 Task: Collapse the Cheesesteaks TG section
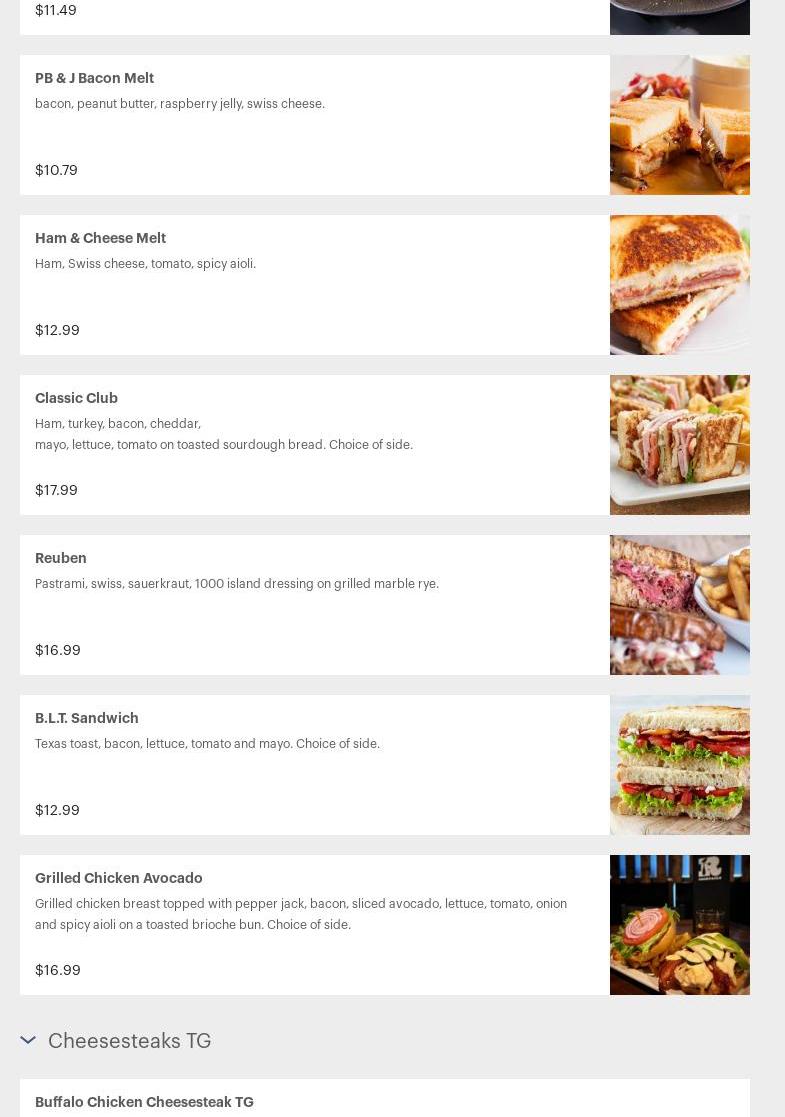coord(28,1040)
